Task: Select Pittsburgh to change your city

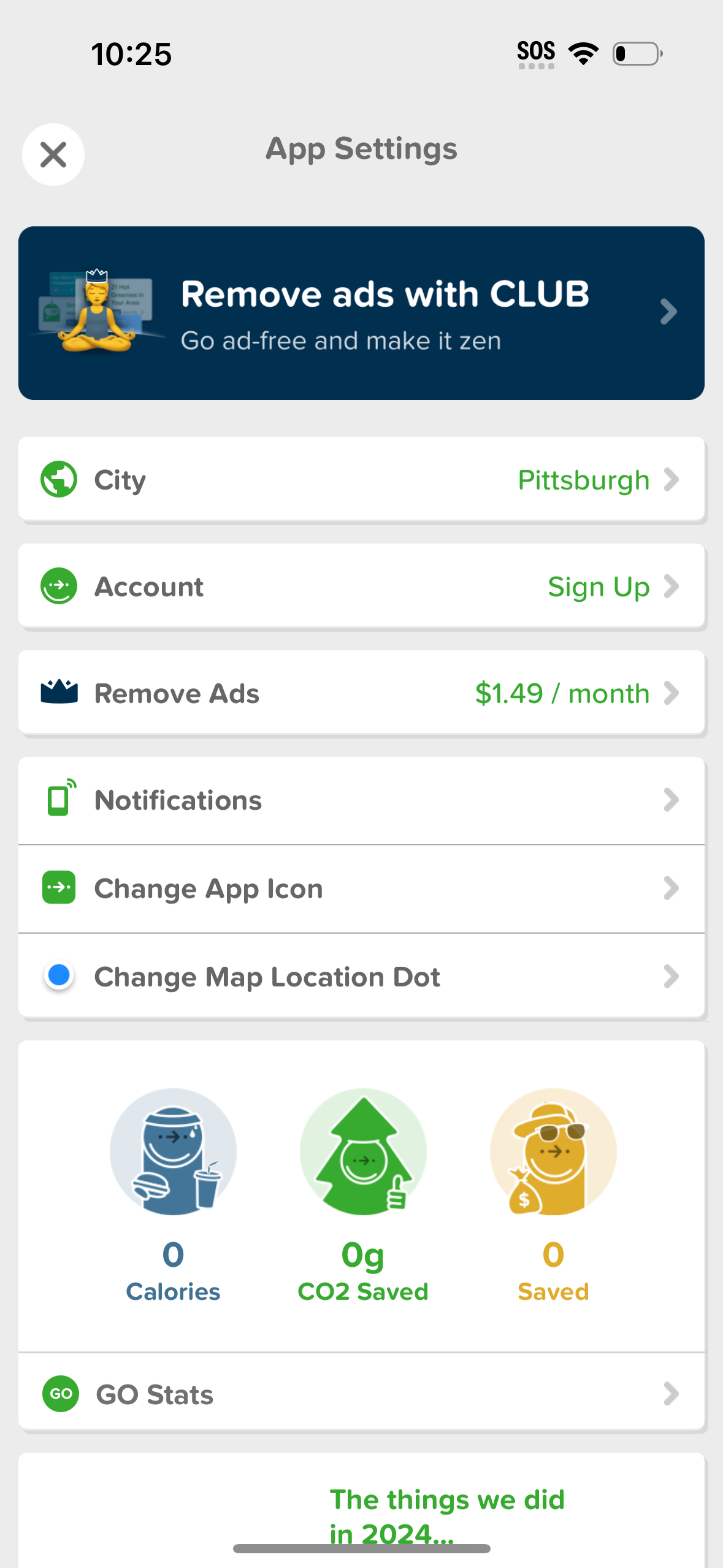Action: [583, 479]
